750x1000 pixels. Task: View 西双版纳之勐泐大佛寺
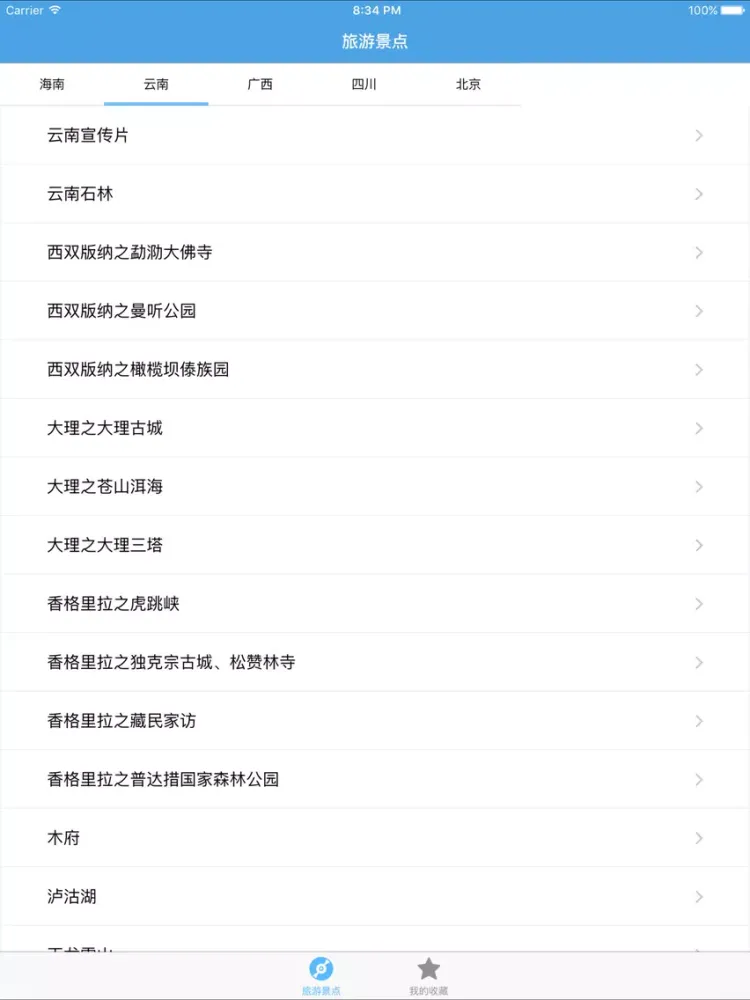coord(375,252)
